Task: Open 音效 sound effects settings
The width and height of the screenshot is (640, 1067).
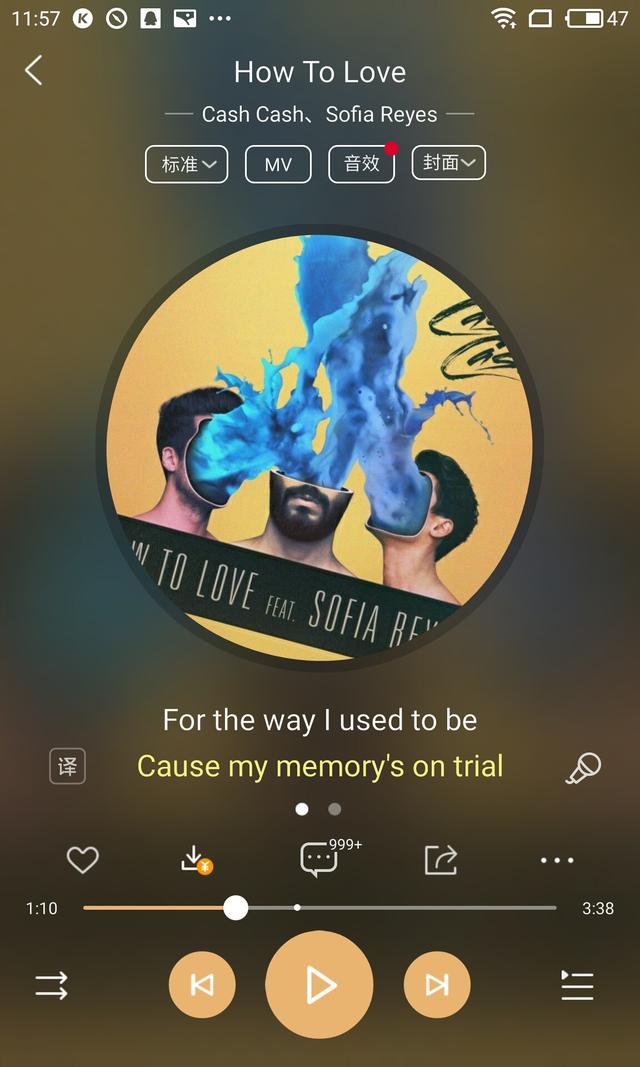Action: point(362,164)
